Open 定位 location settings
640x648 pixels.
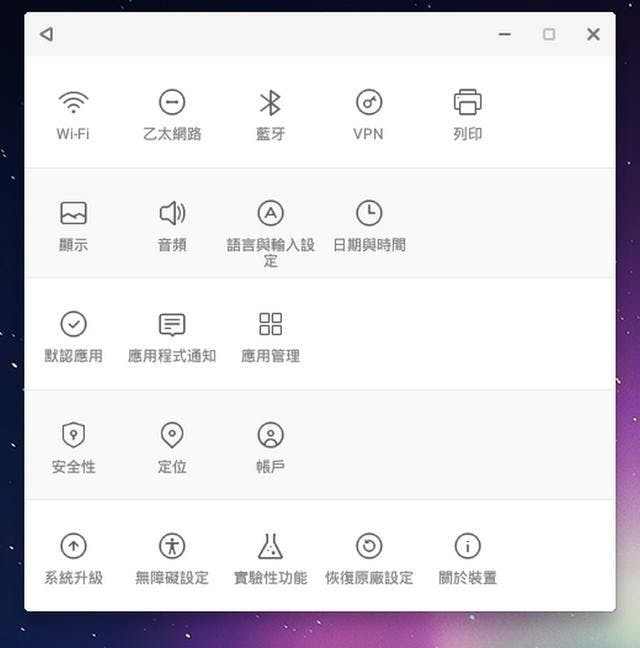pos(172,446)
